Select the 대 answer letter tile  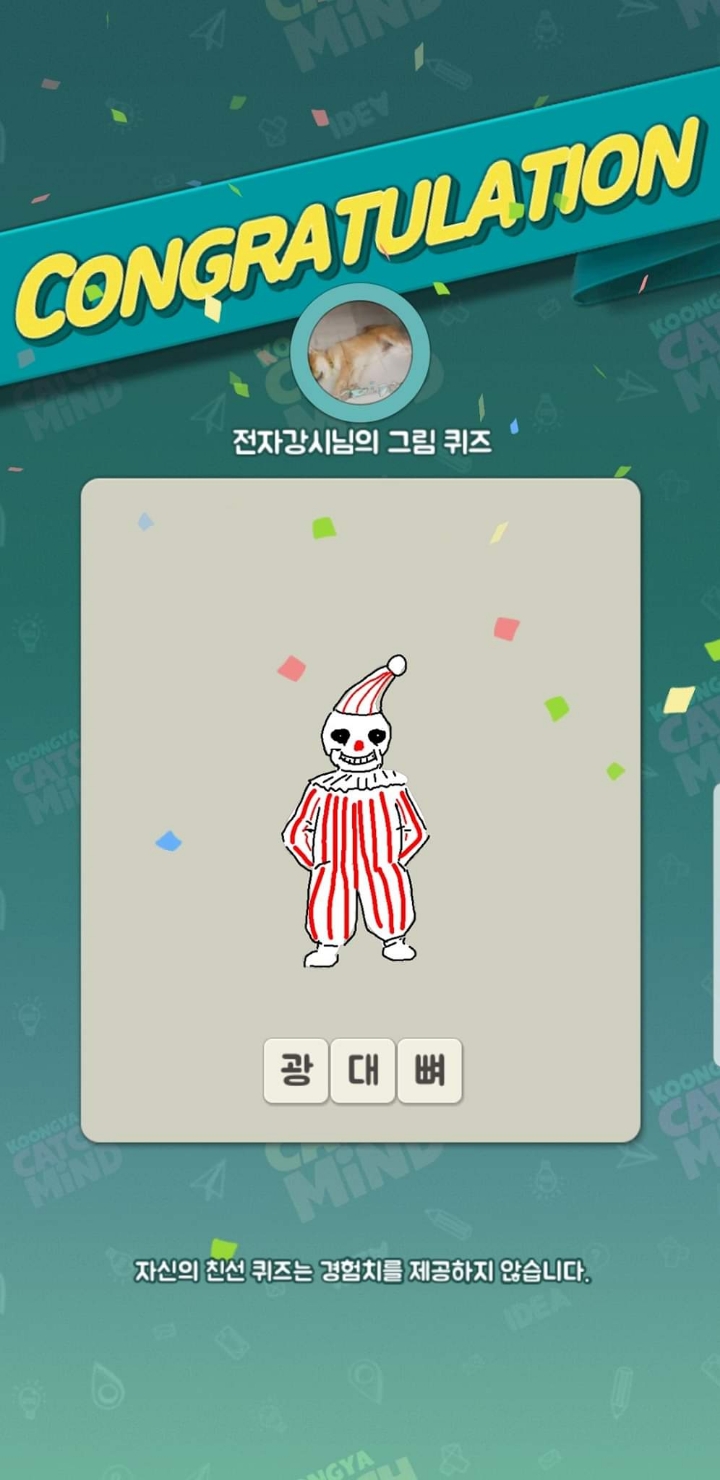point(362,1069)
